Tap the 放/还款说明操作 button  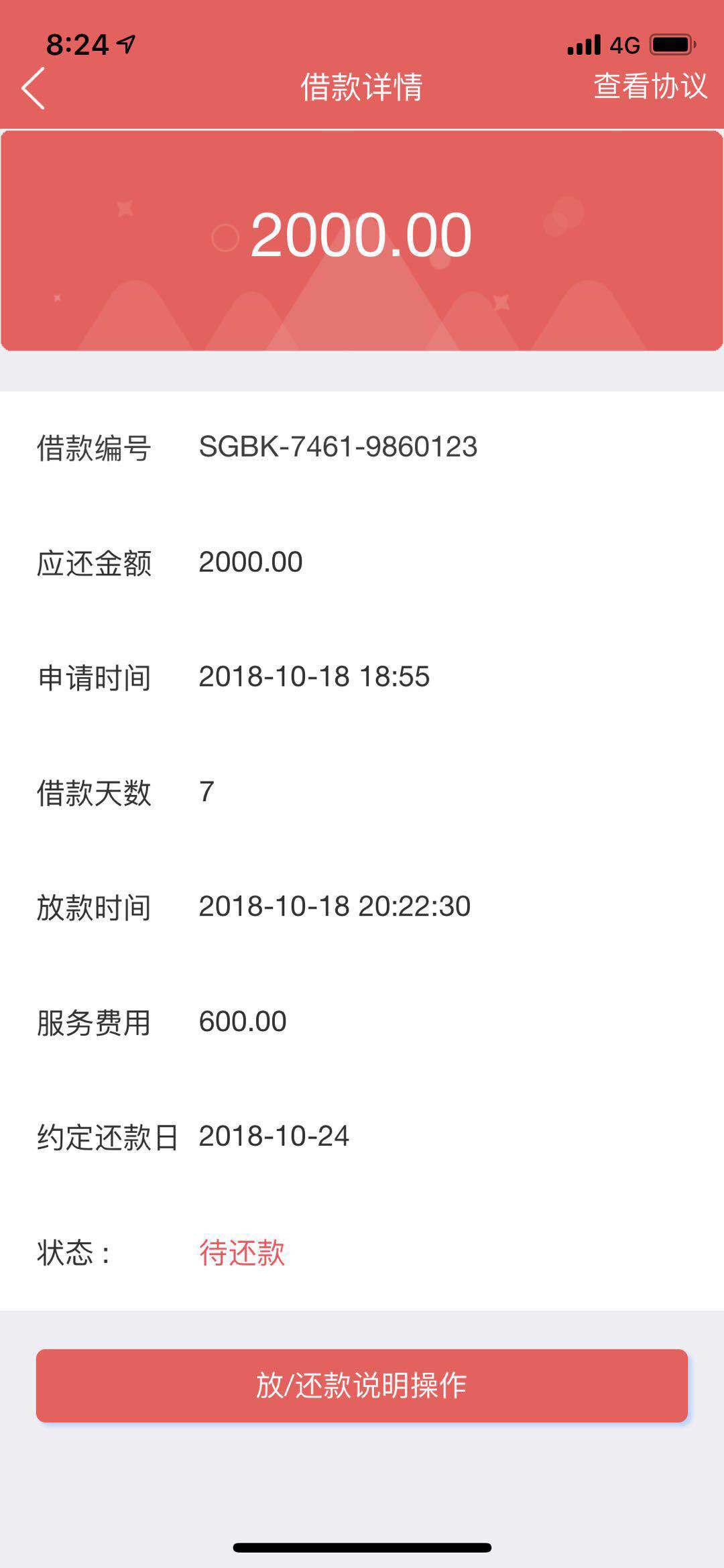pyautogui.click(x=362, y=1386)
